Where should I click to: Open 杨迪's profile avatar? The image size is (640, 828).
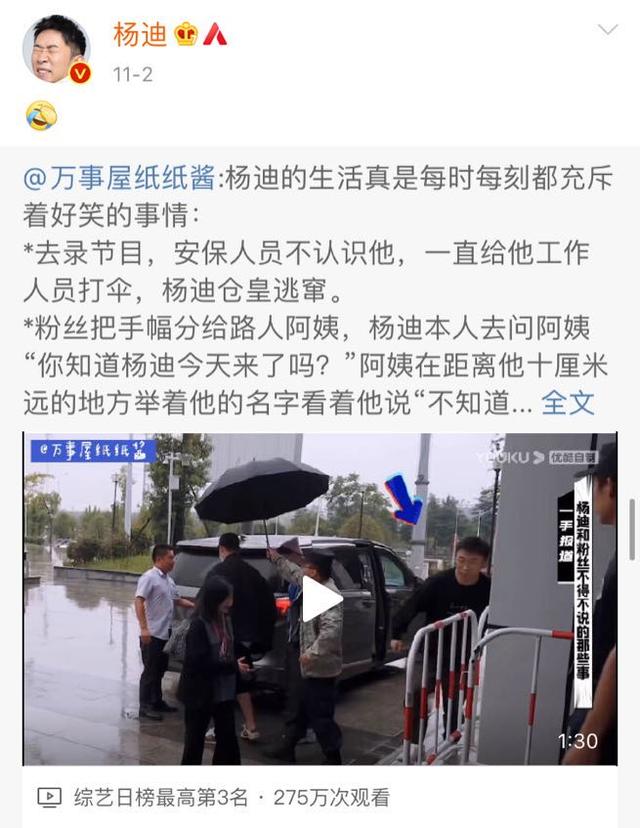(x=56, y=50)
